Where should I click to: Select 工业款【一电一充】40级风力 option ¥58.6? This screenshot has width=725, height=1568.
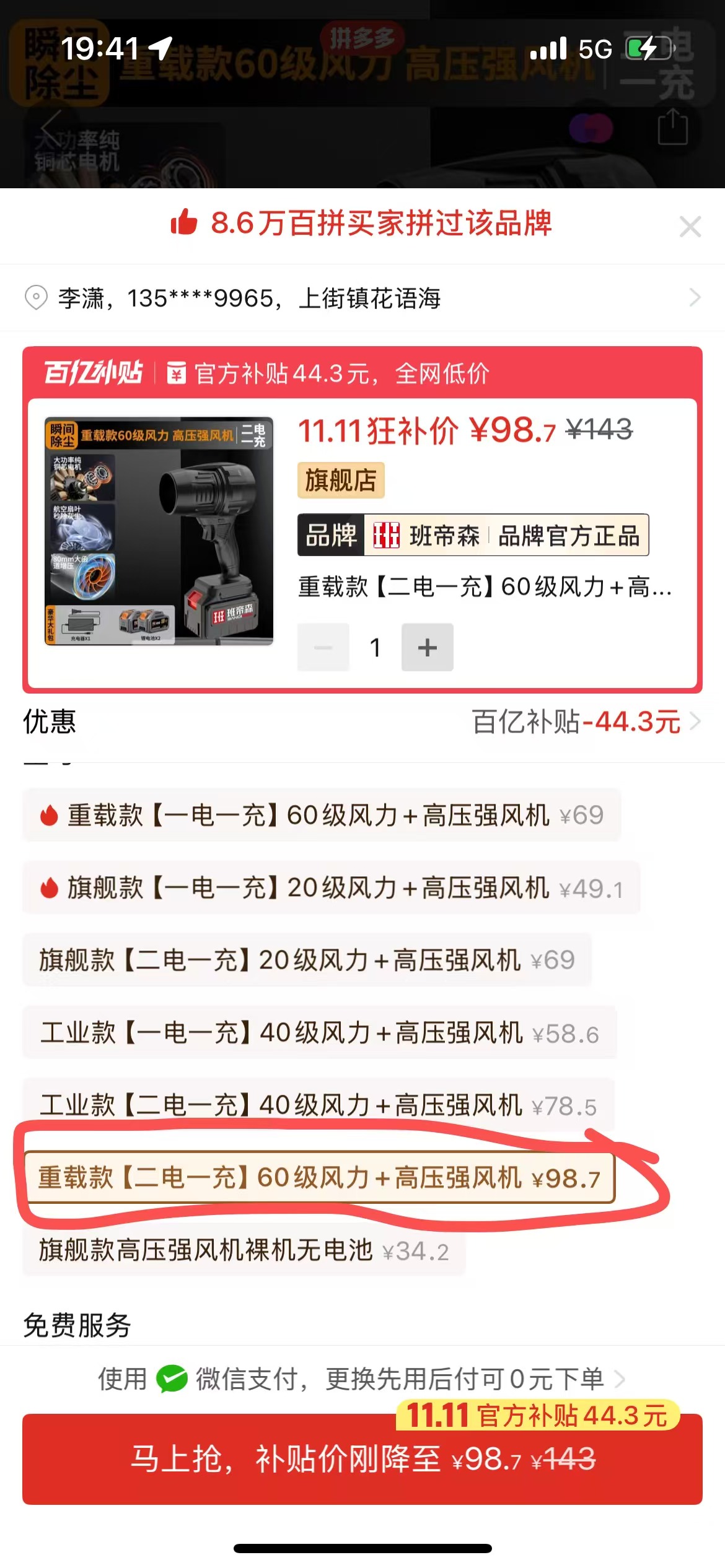pos(319,1033)
